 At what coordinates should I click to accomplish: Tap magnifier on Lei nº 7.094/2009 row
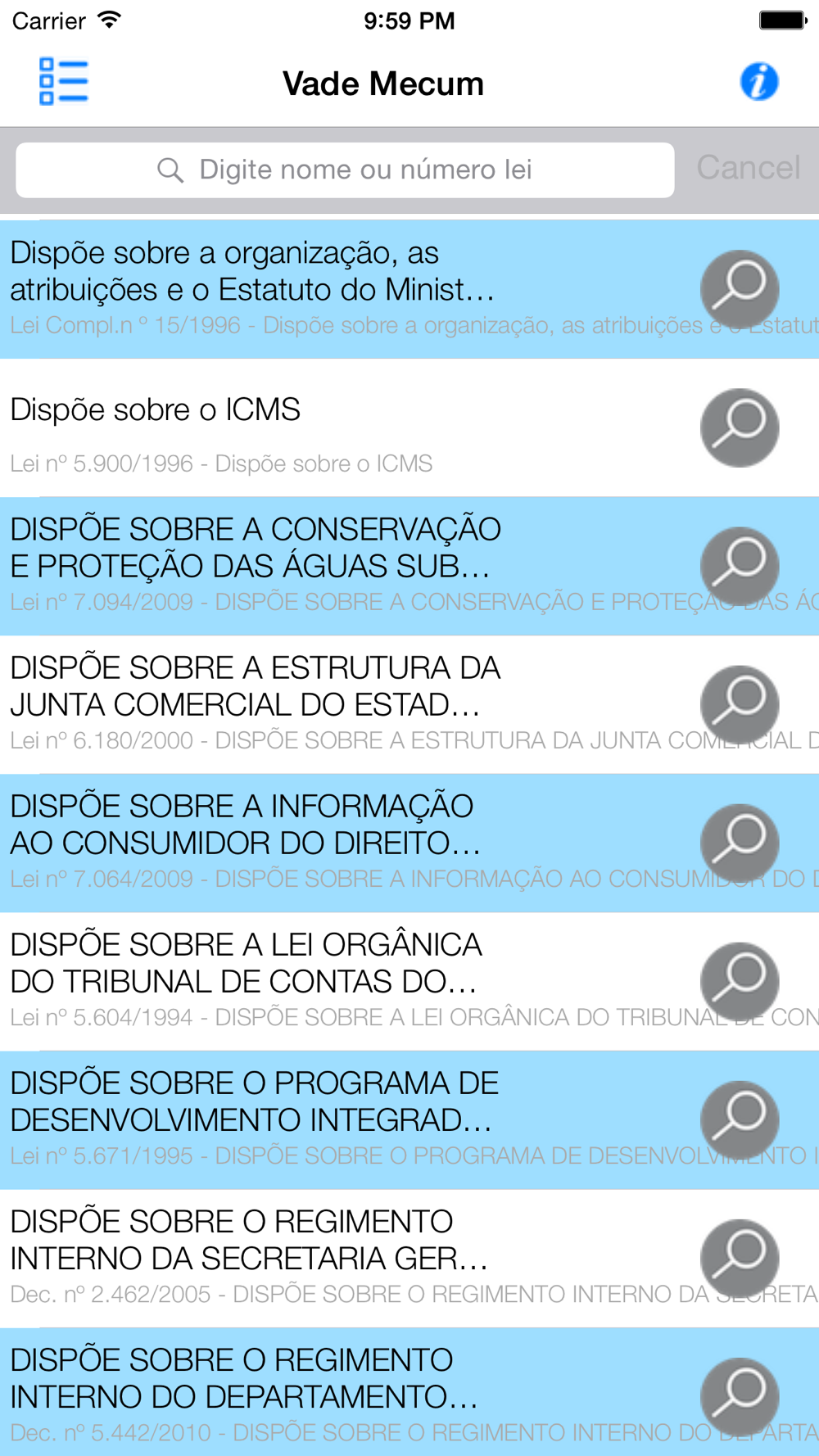[740, 566]
